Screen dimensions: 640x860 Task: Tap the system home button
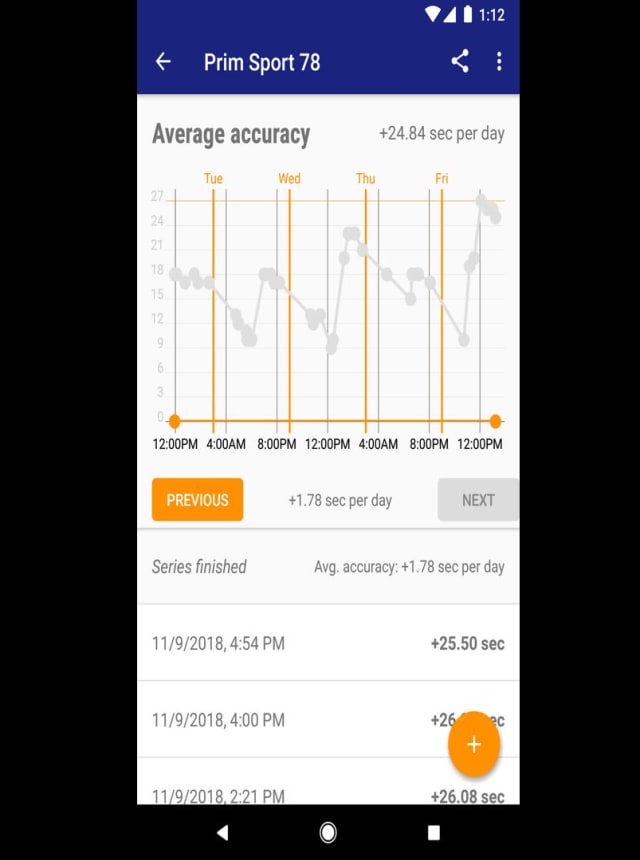[328, 832]
